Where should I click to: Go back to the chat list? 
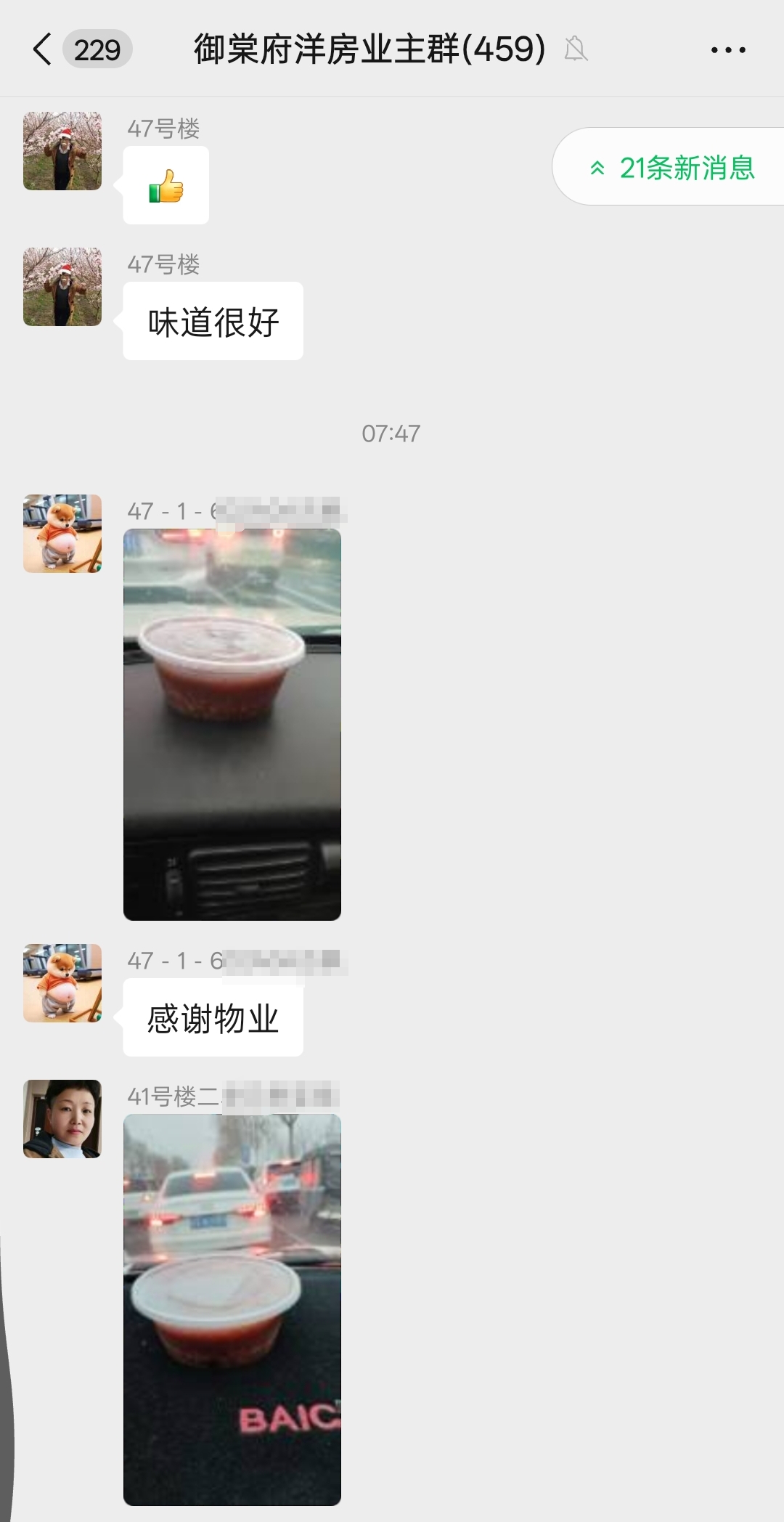(x=44, y=49)
